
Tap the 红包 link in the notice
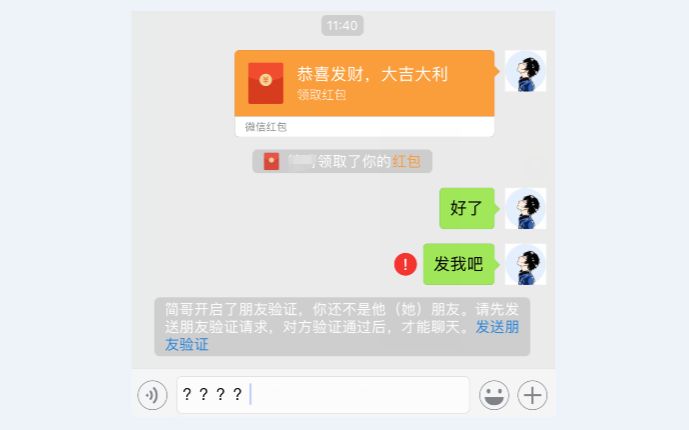click(406, 161)
